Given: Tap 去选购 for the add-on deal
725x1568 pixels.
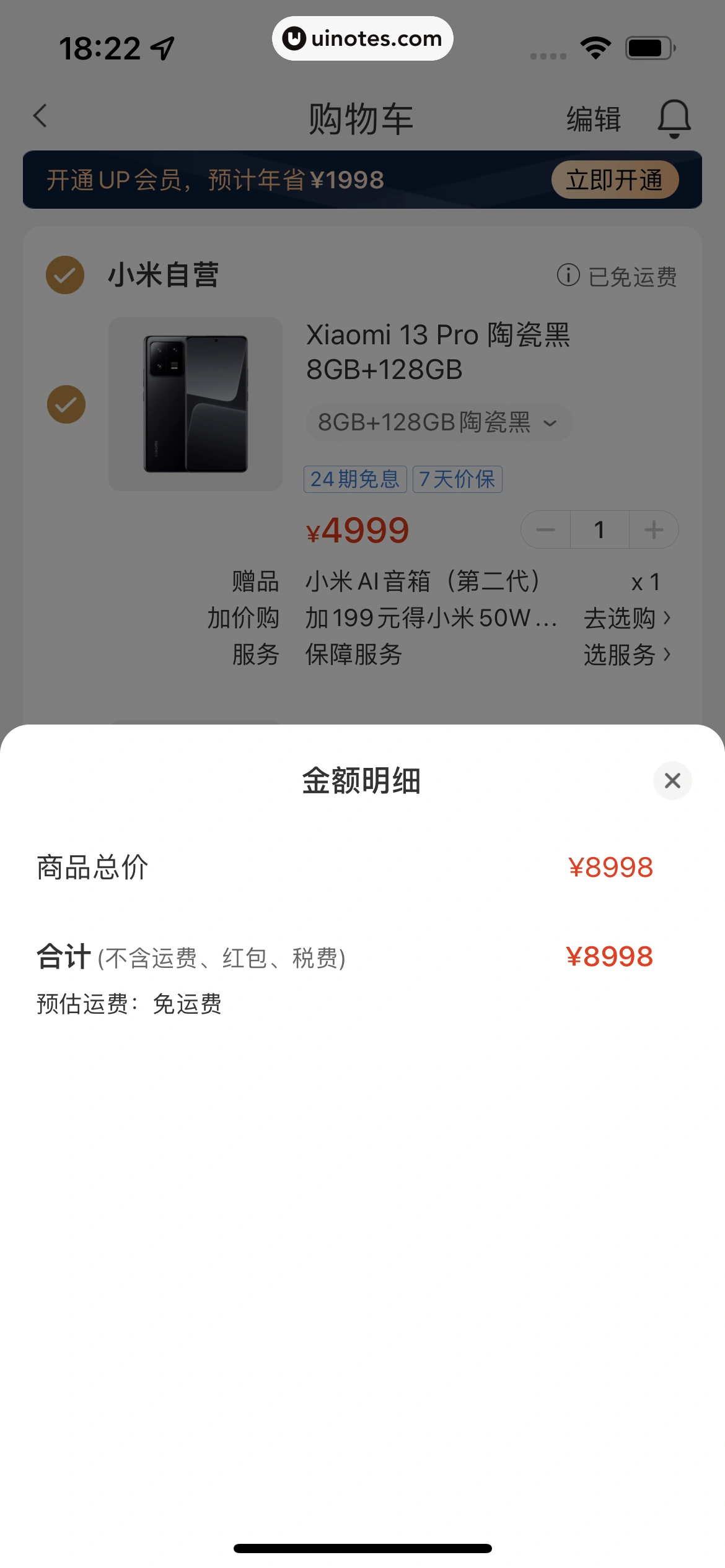Looking at the screenshot, I should tap(627, 618).
